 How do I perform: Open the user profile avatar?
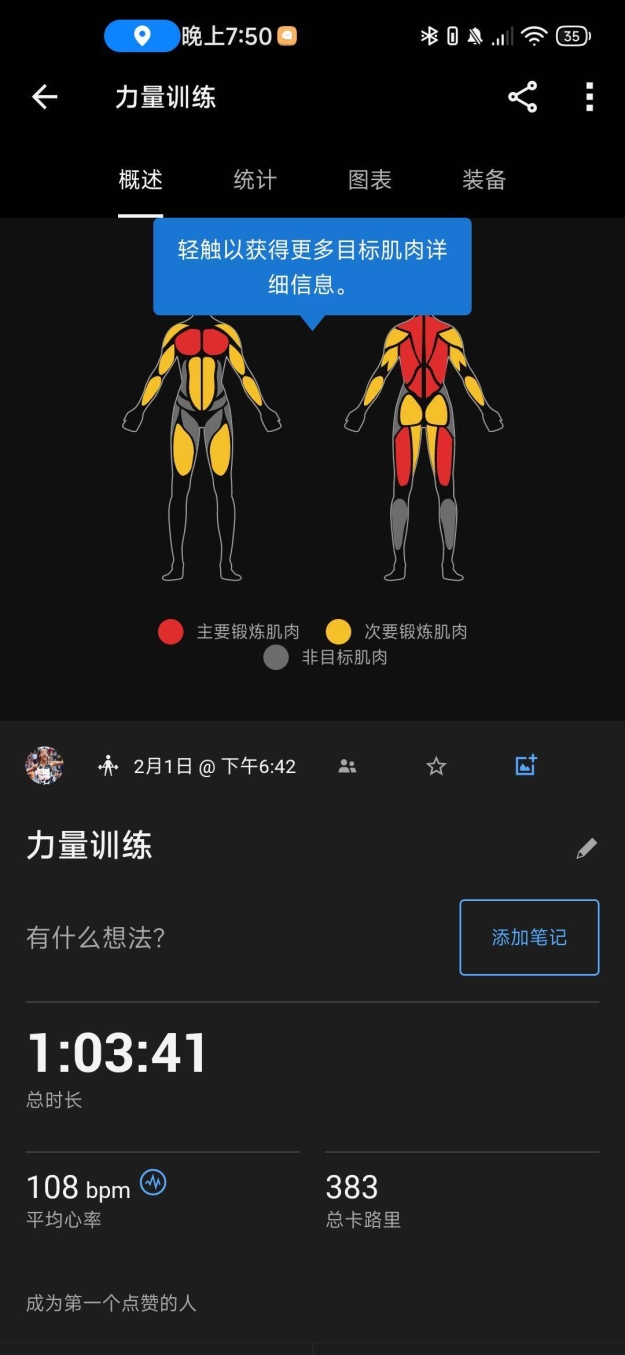click(x=44, y=766)
